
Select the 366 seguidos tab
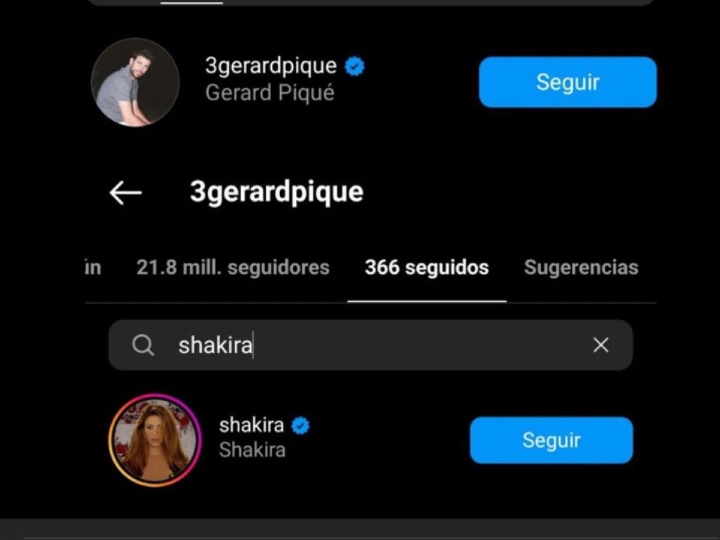(x=427, y=268)
